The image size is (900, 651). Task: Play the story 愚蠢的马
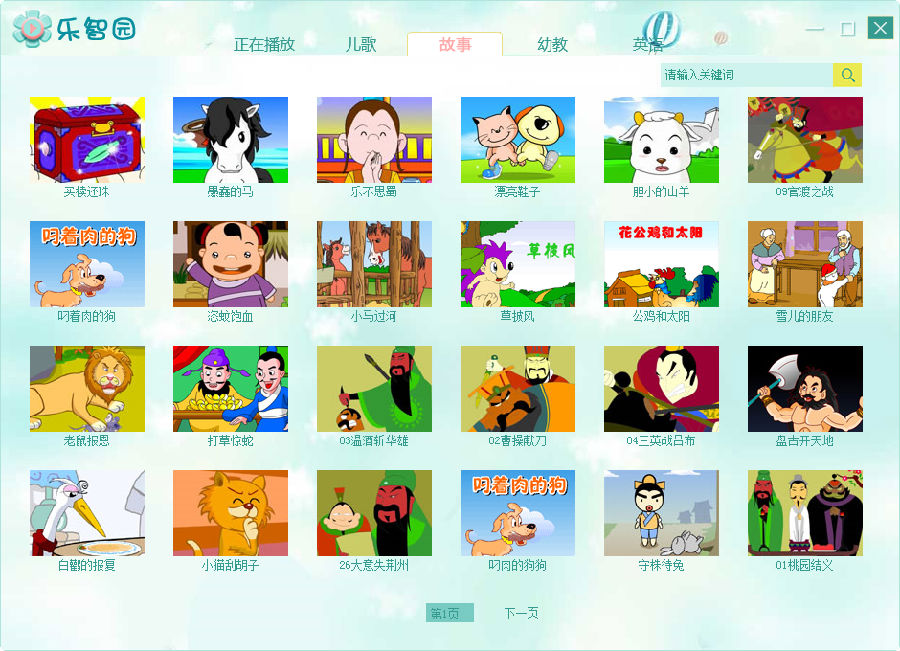(230, 140)
